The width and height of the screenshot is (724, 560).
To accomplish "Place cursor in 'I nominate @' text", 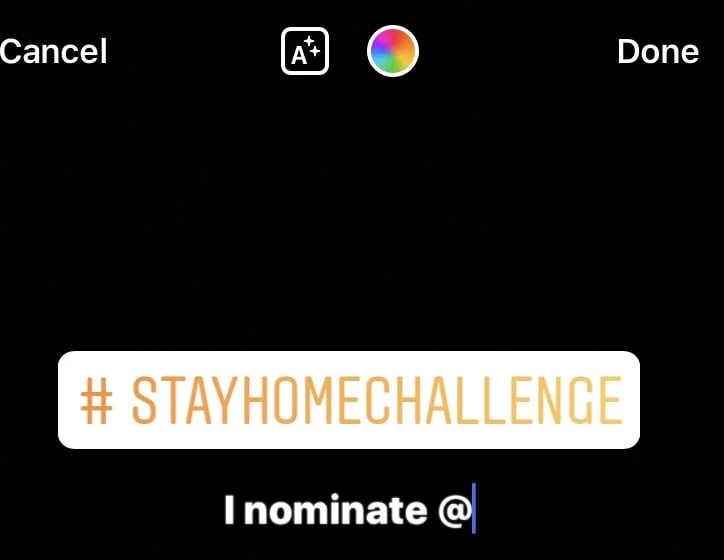I will (x=347, y=510).
